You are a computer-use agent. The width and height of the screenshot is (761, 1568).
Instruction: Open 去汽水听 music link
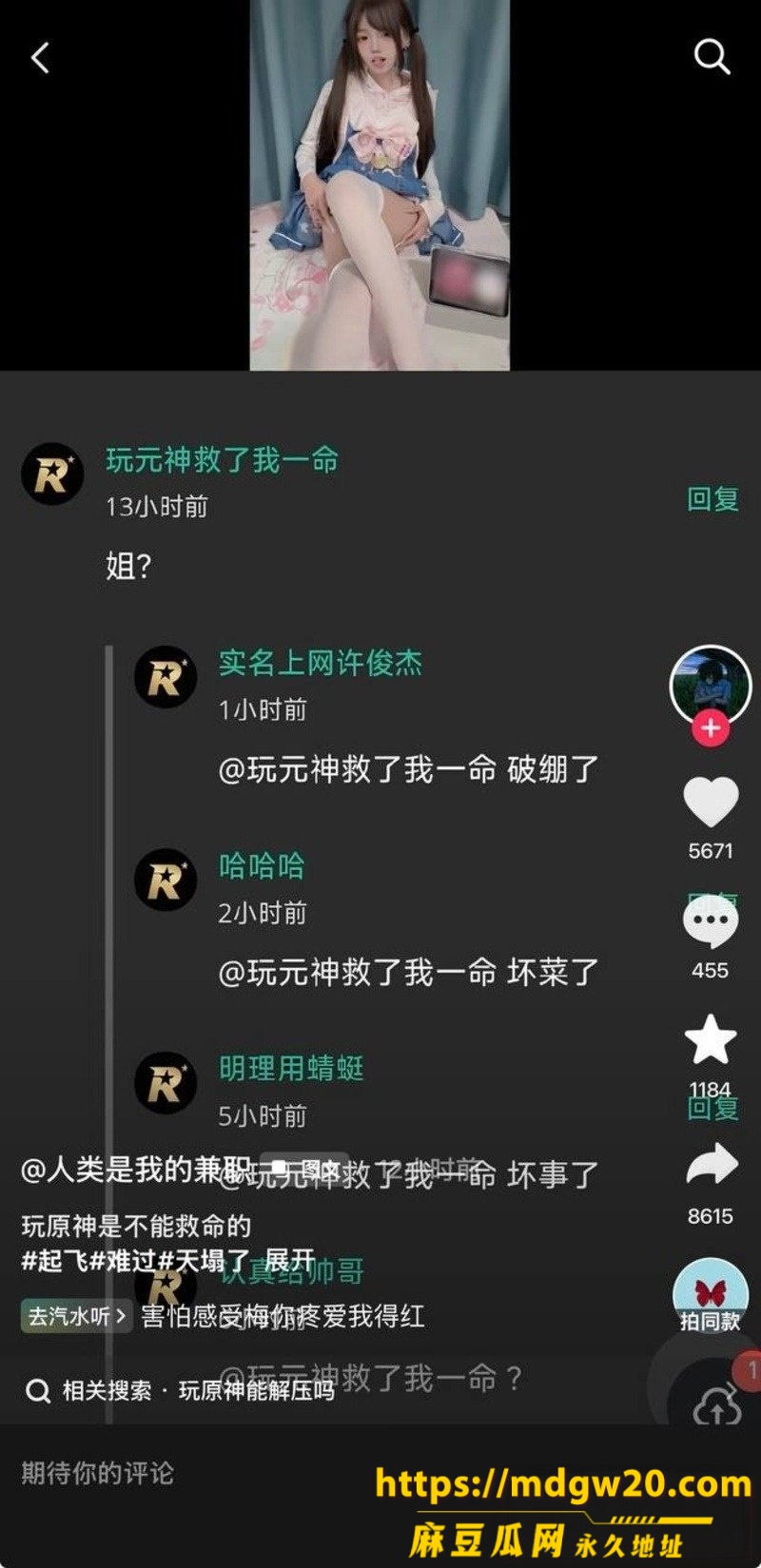pos(76,1316)
